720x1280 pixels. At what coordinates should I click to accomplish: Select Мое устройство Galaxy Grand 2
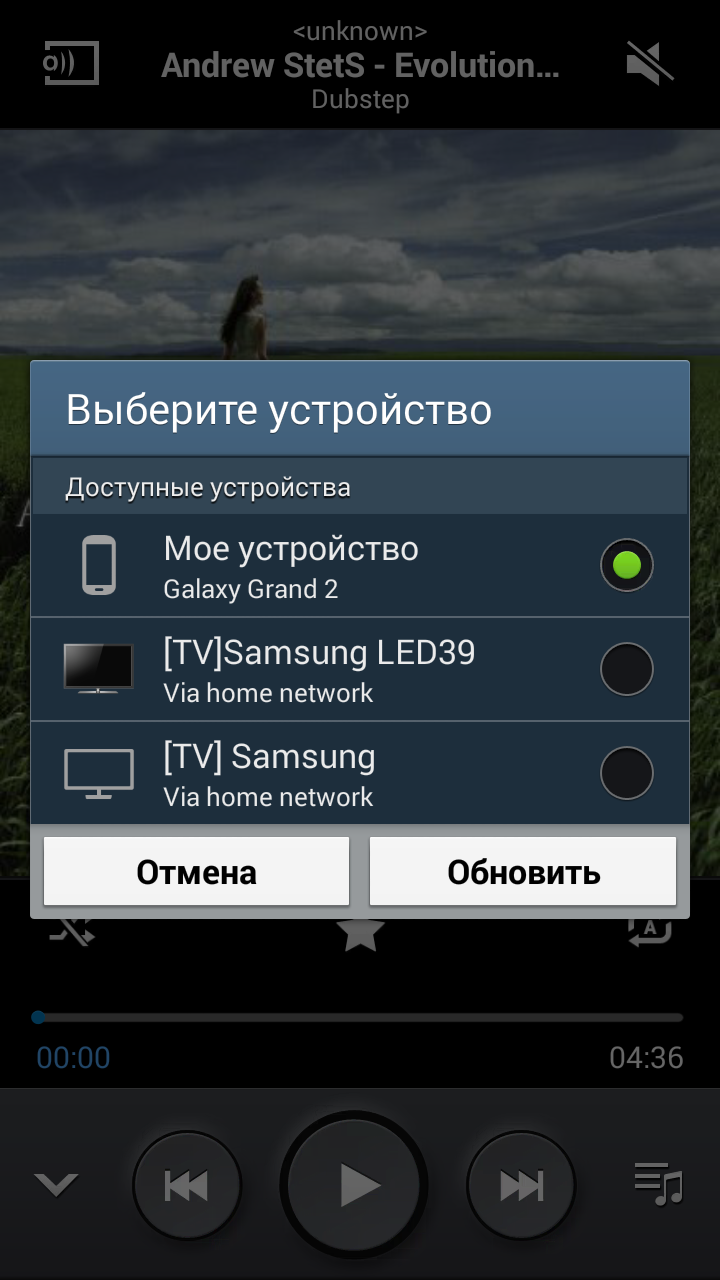pyautogui.click(x=360, y=567)
